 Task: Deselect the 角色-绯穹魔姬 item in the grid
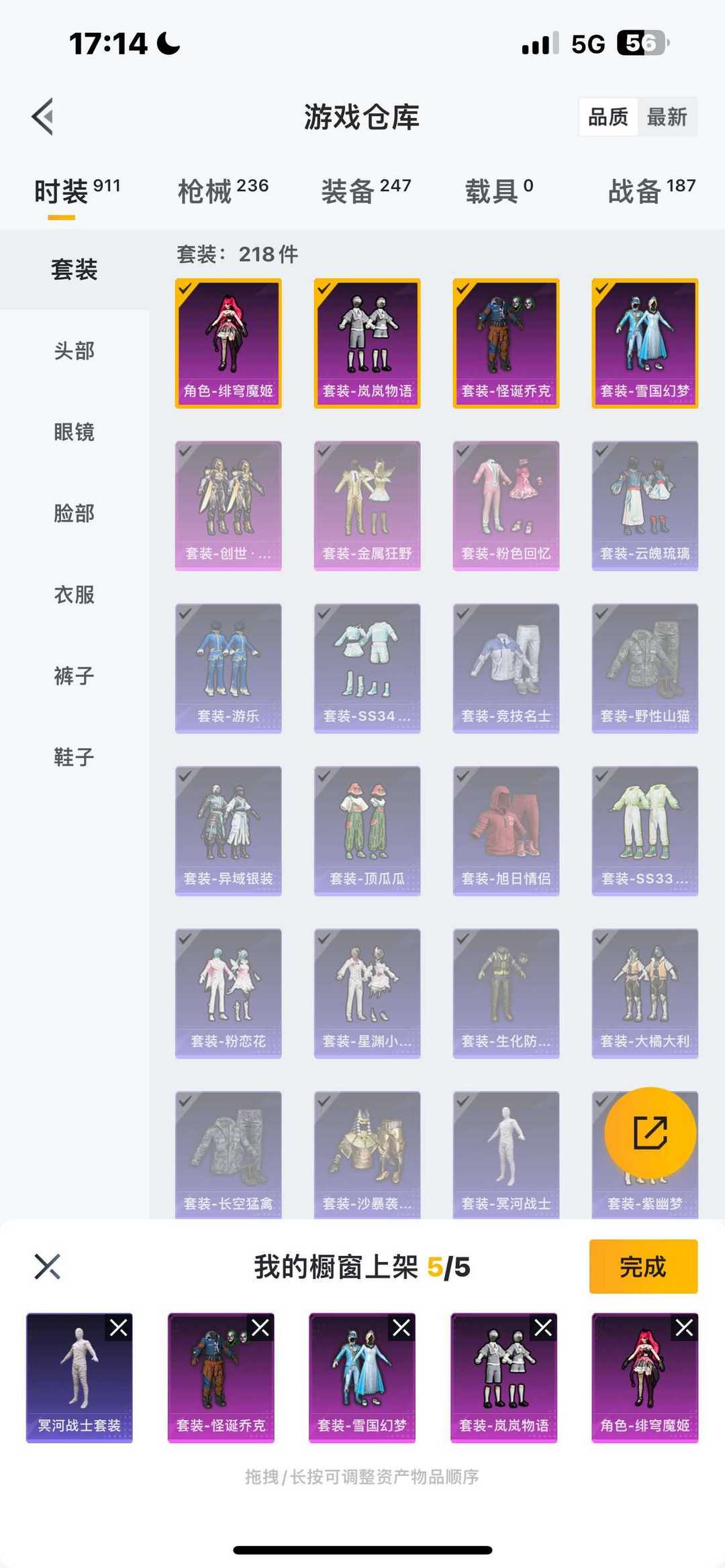tap(228, 343)
